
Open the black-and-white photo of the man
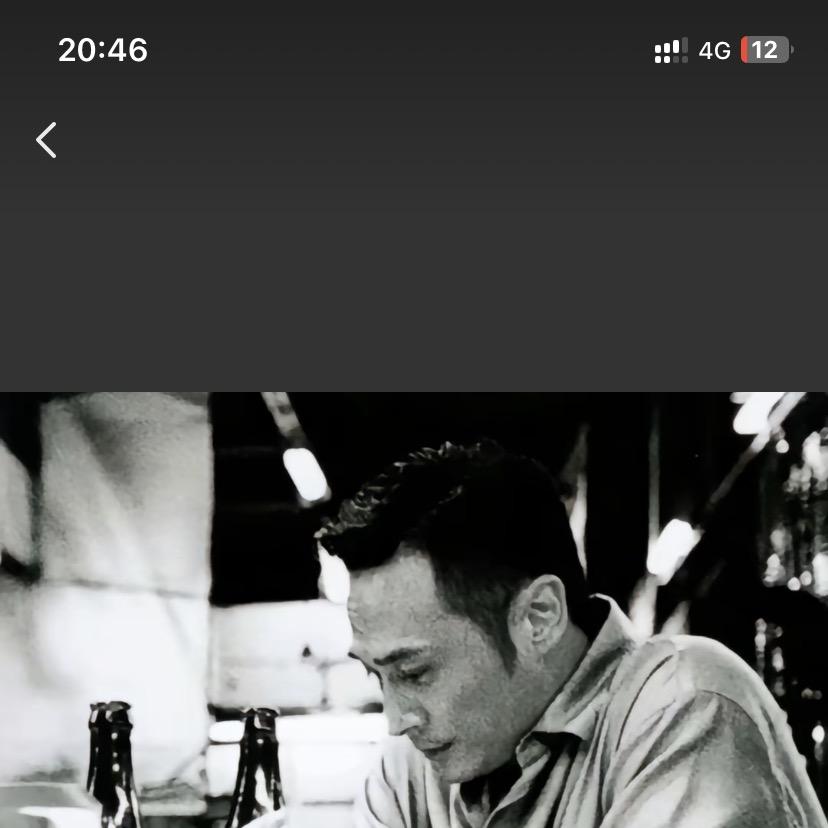pos(414,610)
